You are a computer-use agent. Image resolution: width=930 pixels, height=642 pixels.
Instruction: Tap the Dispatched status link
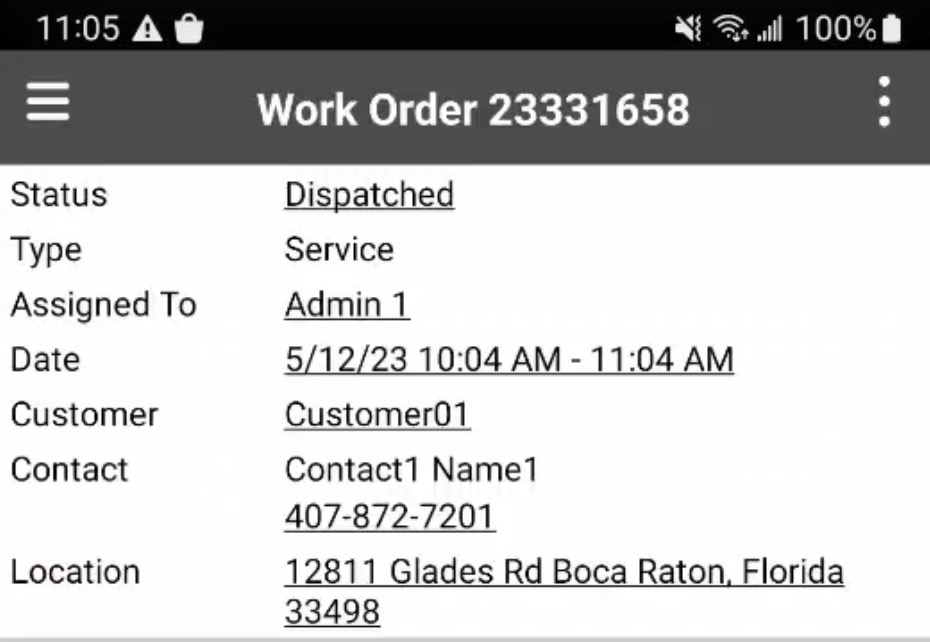[369, 194]
